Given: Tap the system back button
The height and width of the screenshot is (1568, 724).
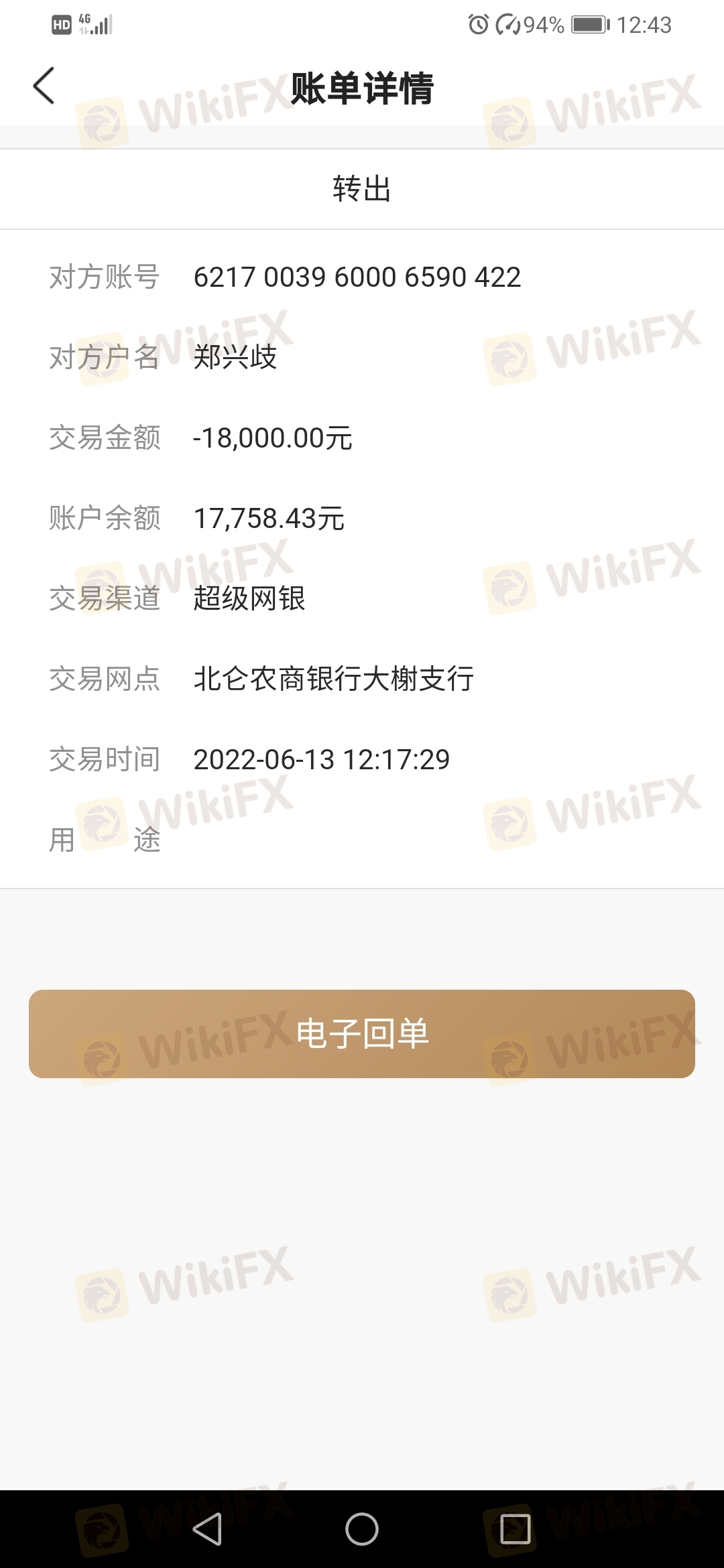Looking at the screenshot, I should point(207,1529).
